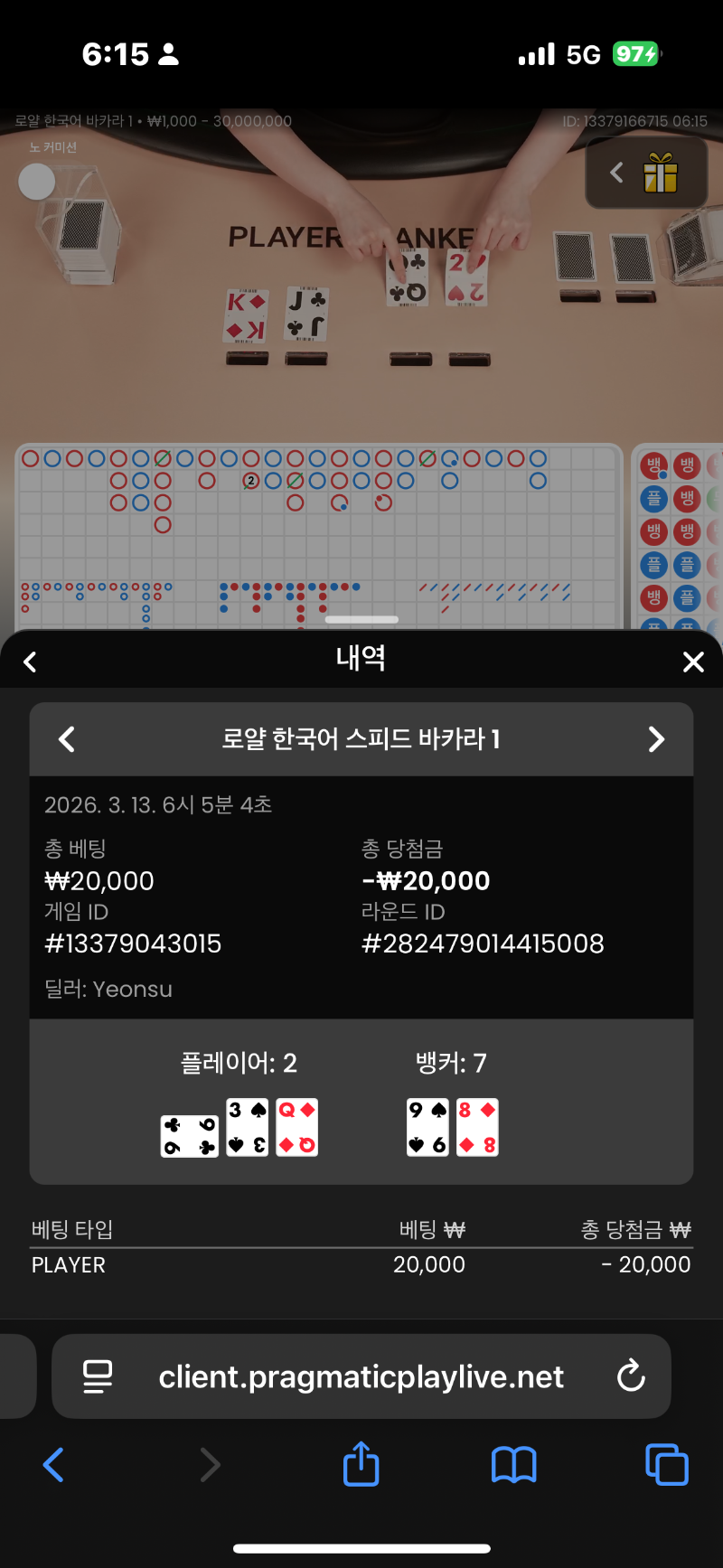Open the gift box panel

660,173
